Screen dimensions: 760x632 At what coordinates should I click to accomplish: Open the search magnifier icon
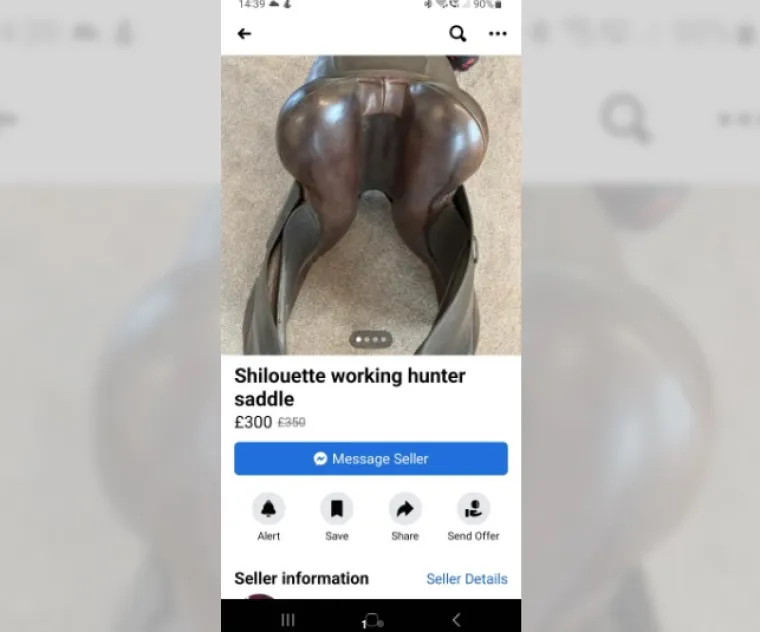457,34
